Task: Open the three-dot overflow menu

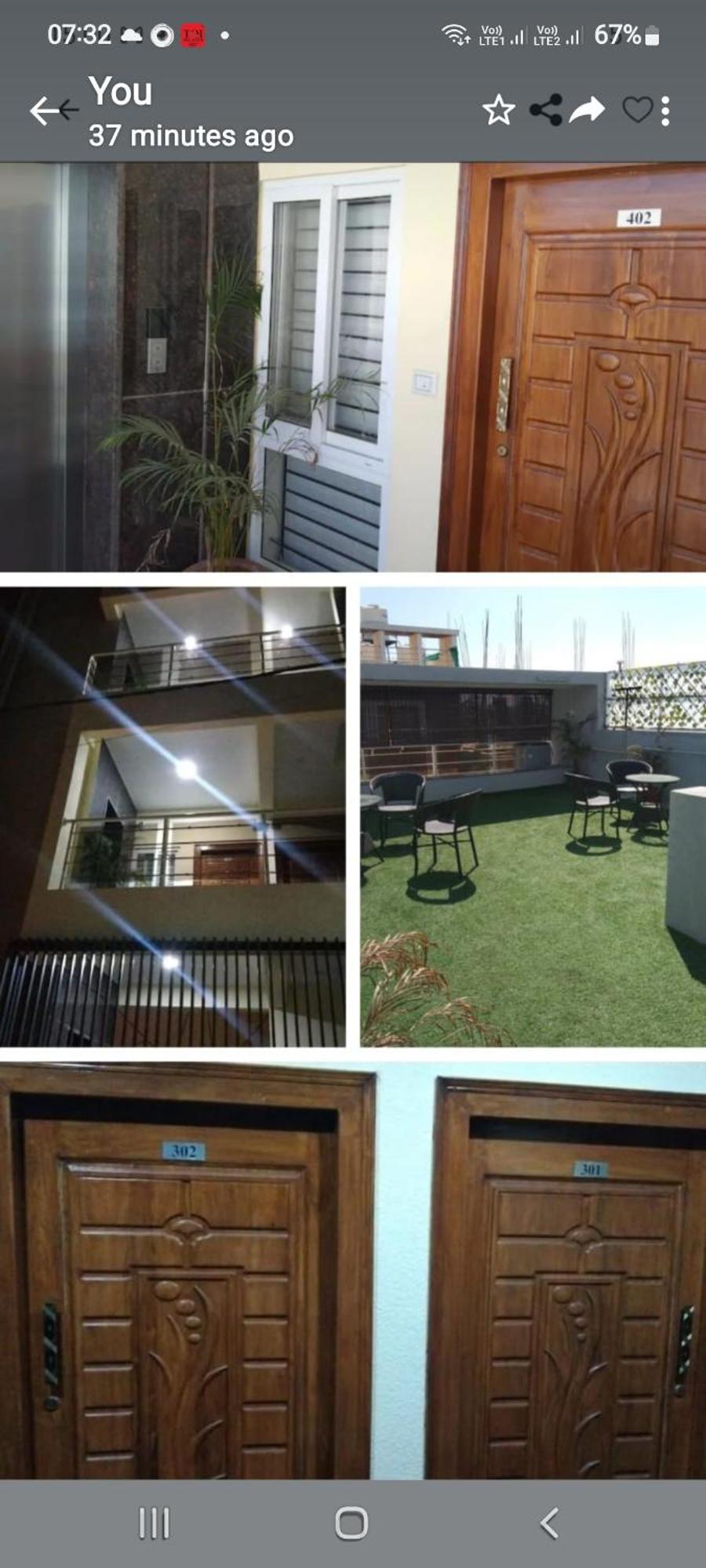Action: (665, 111)
